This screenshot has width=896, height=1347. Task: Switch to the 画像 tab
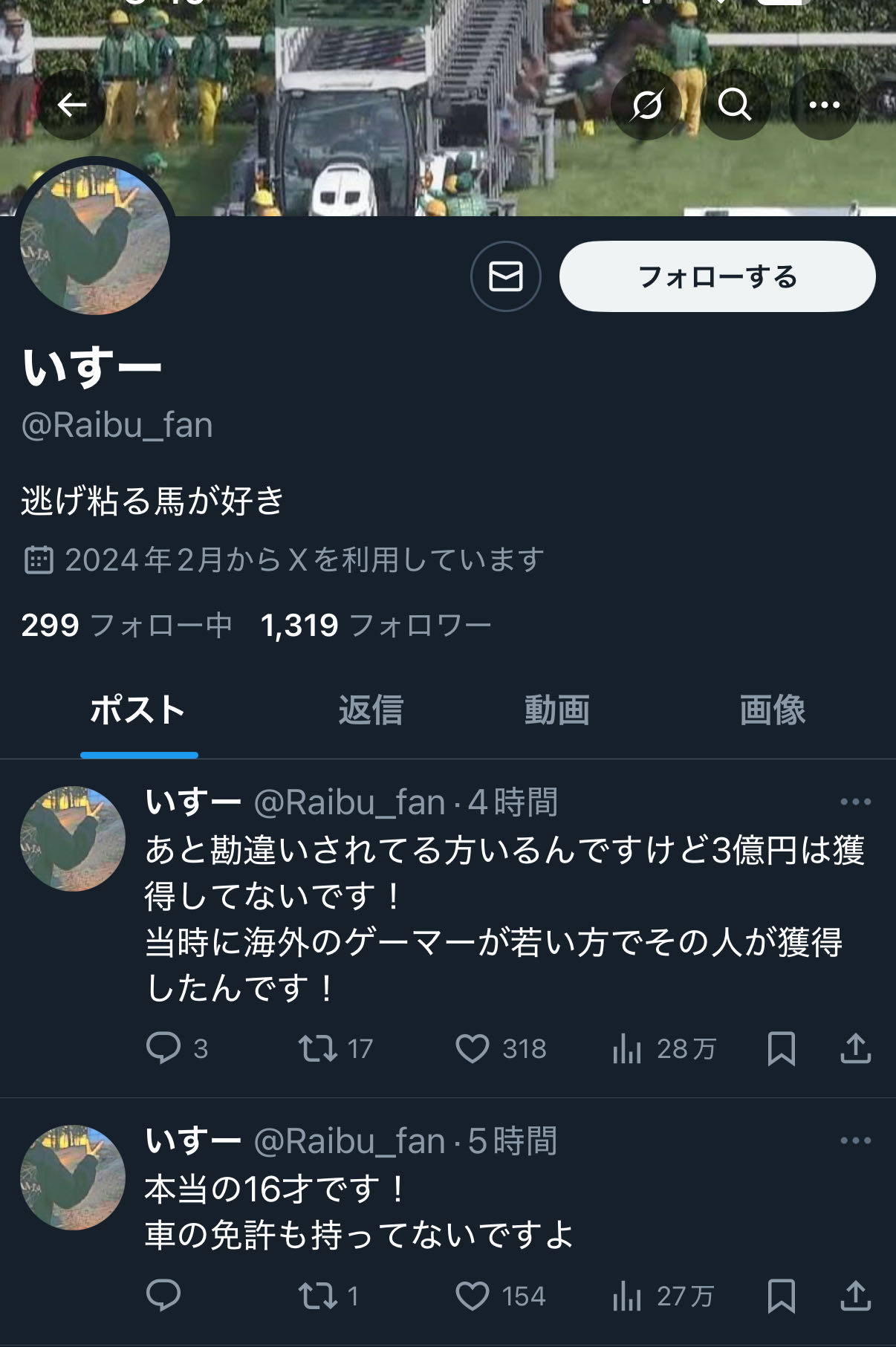pos(772,710)
